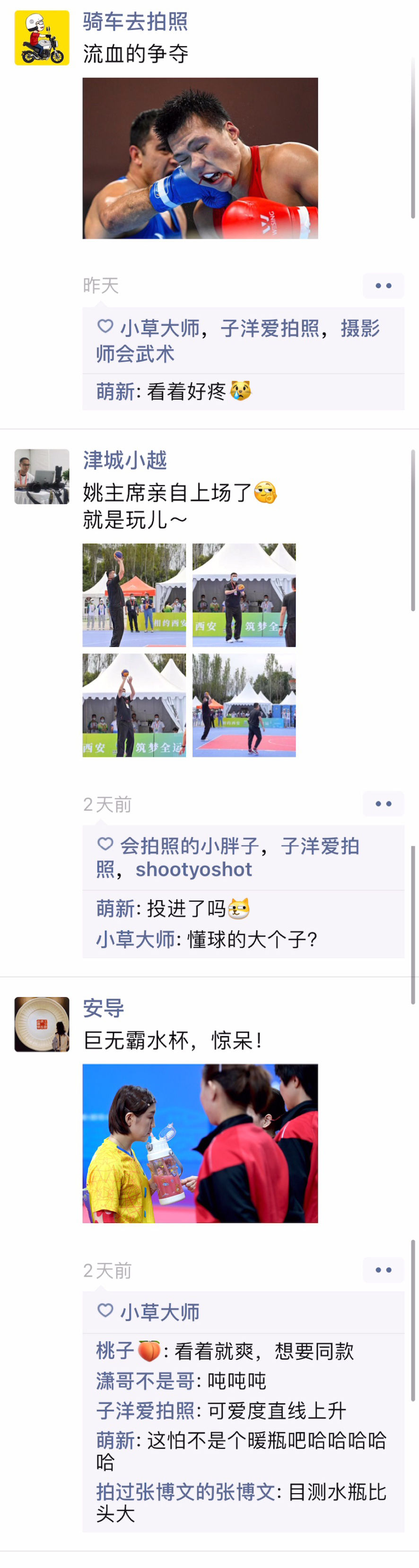419x1568 pixels.
Task: Open first basketball photo in 津城小越's post
Action: point(134,595)
